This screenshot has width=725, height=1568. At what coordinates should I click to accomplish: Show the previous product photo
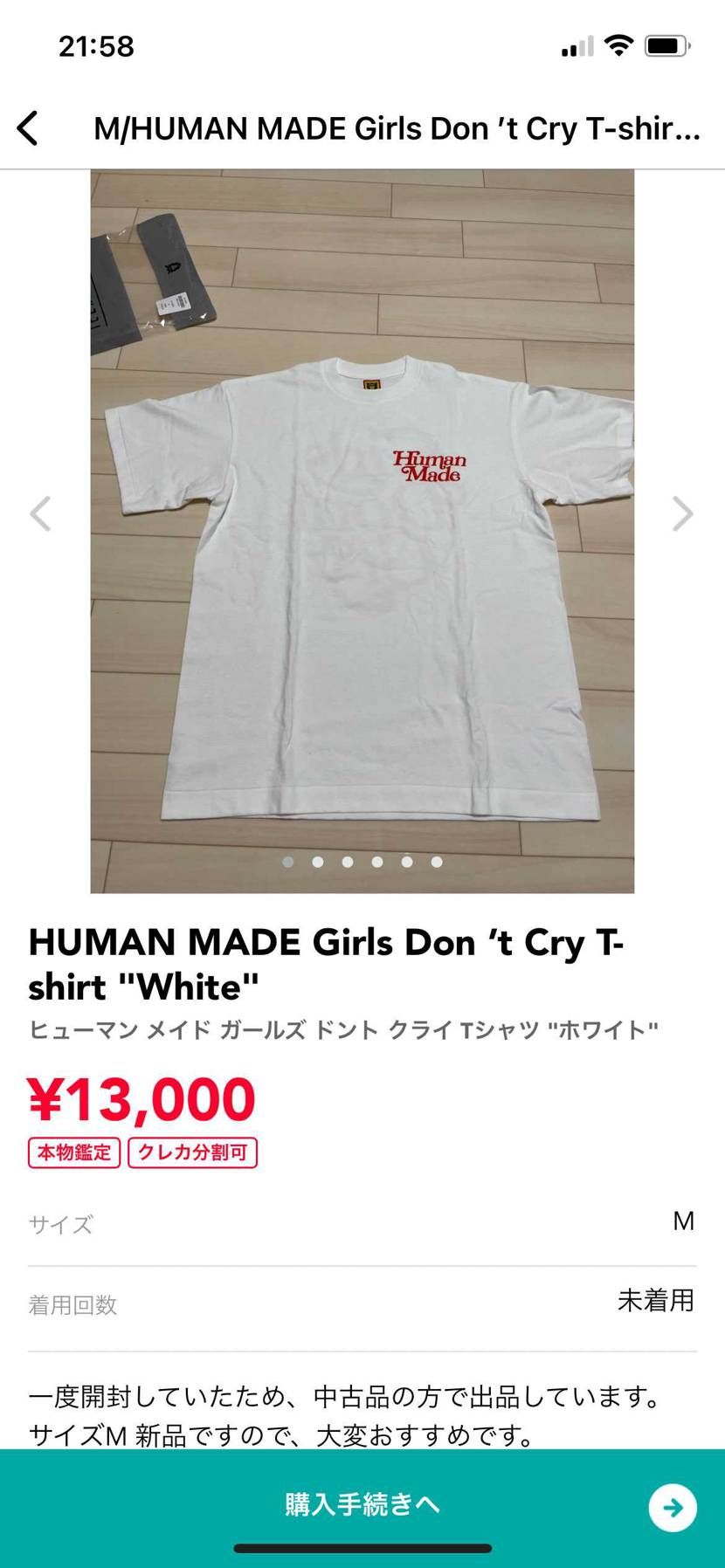tap(40, 513)
